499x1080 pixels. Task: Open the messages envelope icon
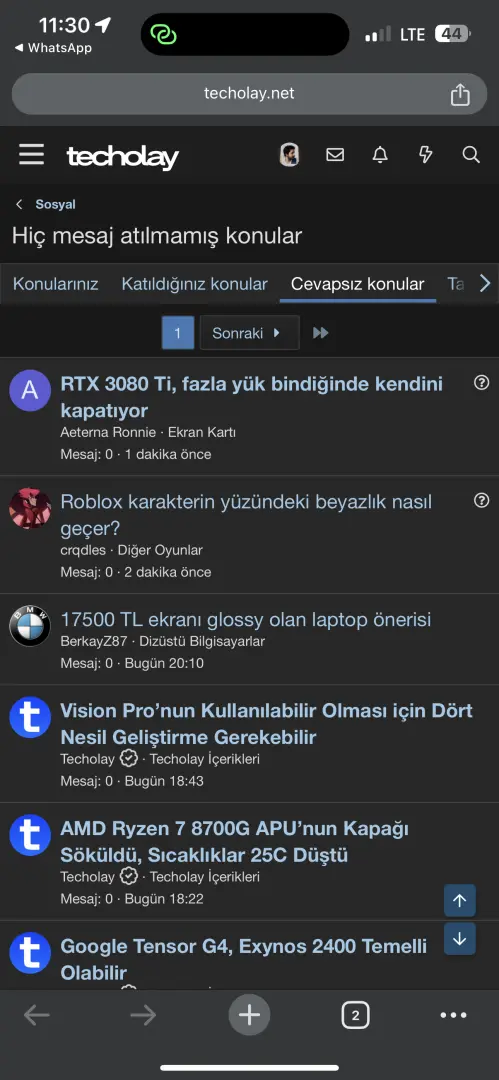pos(335,155)
